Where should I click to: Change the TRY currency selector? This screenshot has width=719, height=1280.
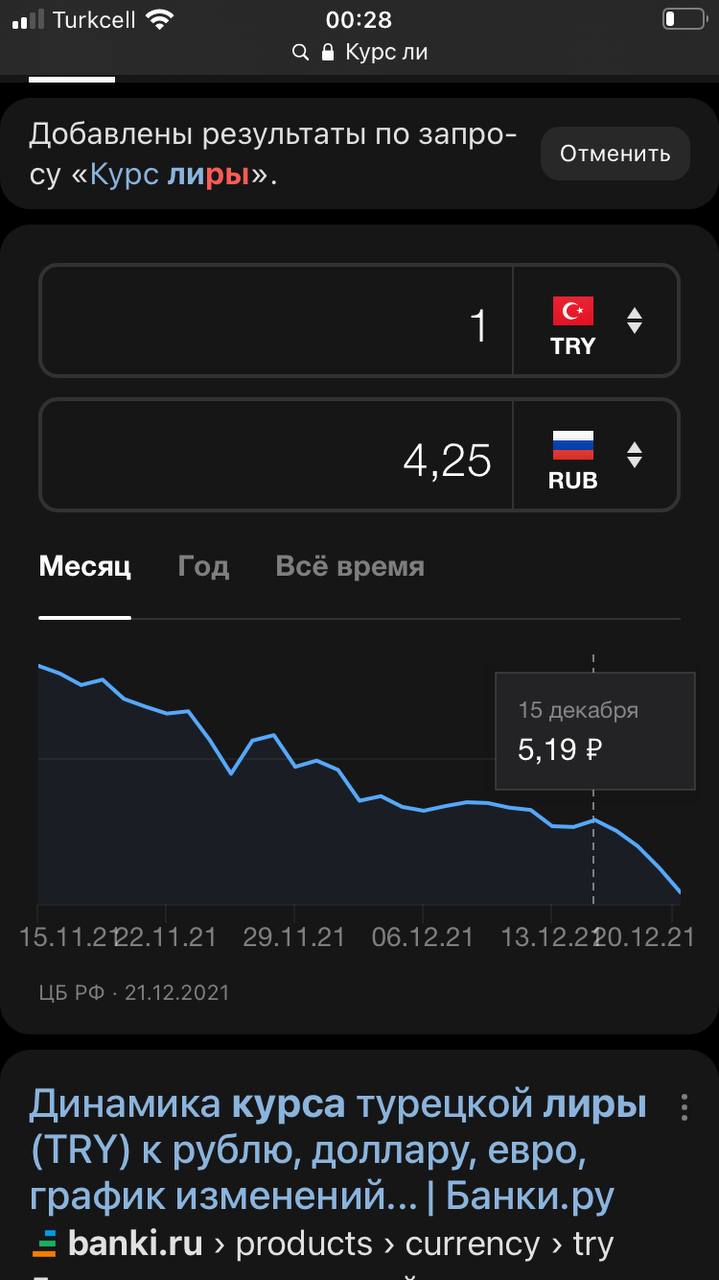pyautogui.click(x=596, y=320)
